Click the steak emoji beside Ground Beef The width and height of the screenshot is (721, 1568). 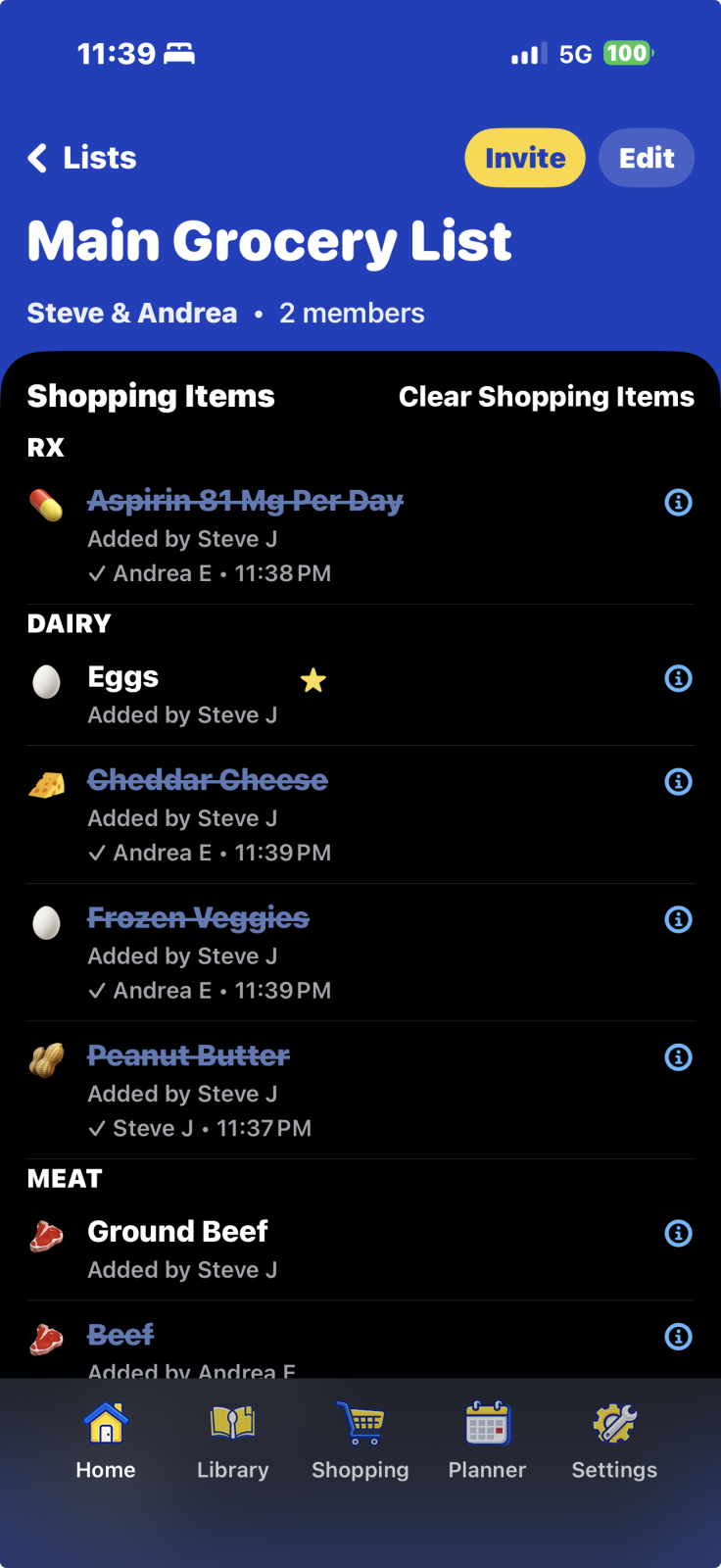(46, 1232)
